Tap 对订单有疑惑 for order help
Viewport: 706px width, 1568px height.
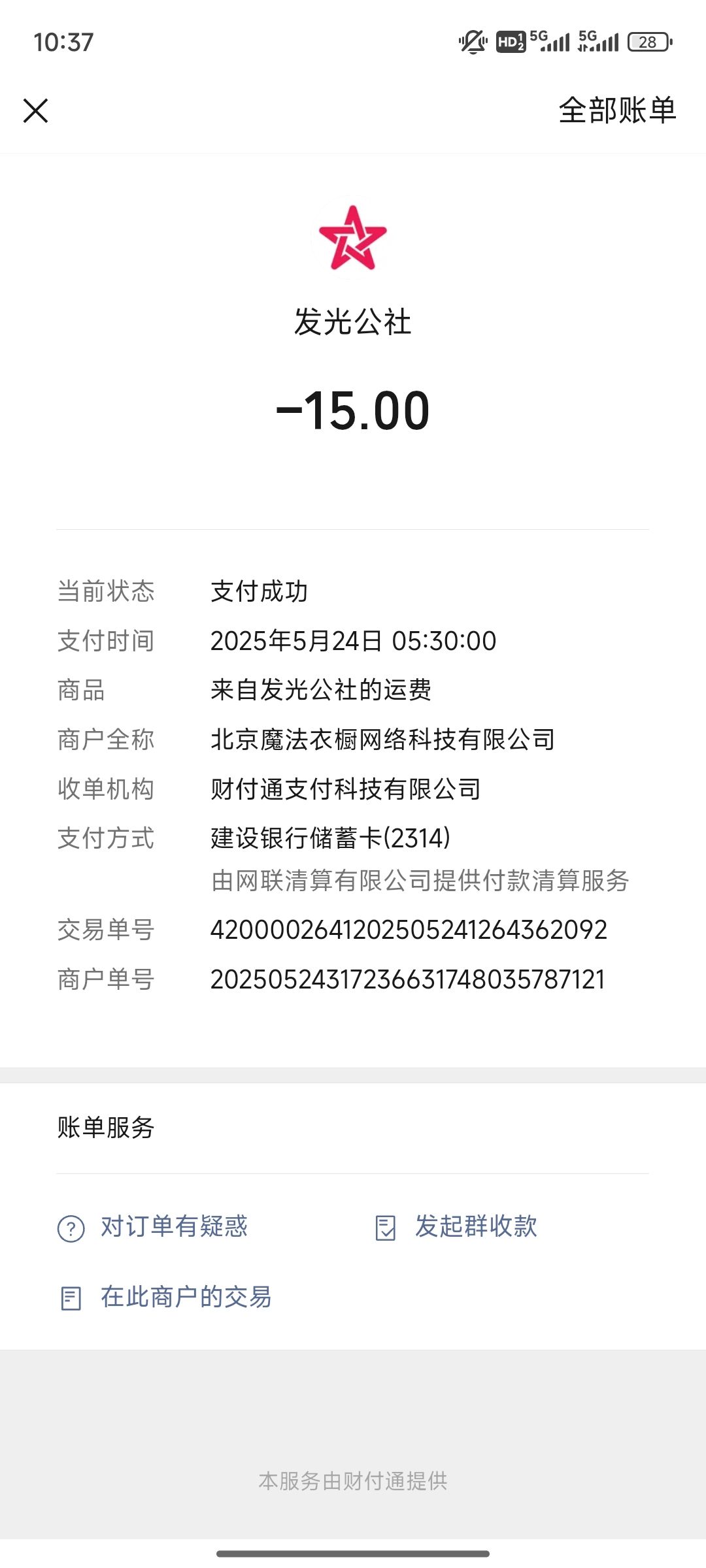click(x=153, y=1227)
